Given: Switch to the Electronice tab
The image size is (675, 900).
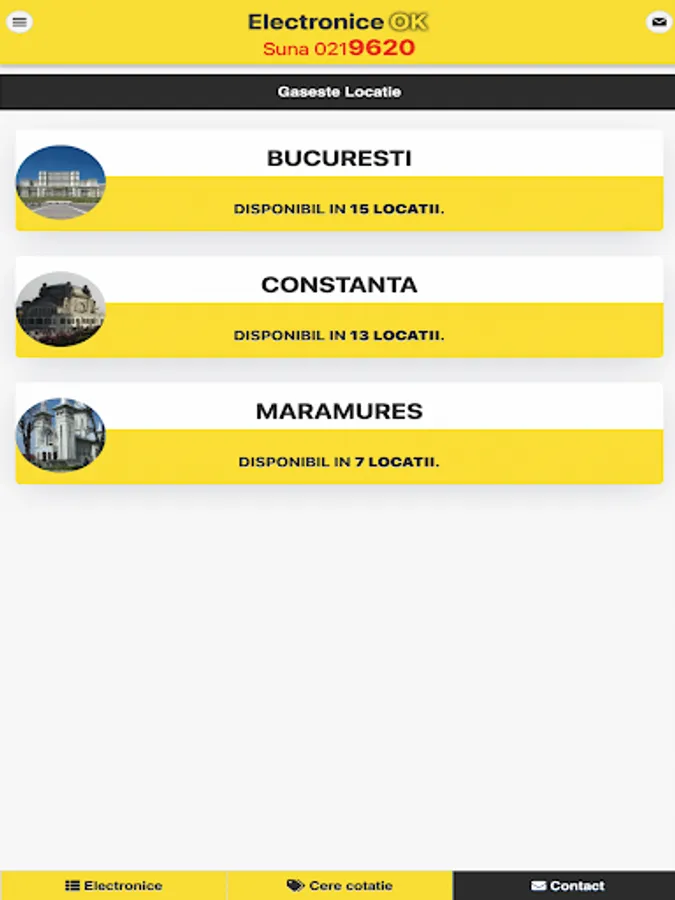Looking at the screenshot, I should point(113,885).
